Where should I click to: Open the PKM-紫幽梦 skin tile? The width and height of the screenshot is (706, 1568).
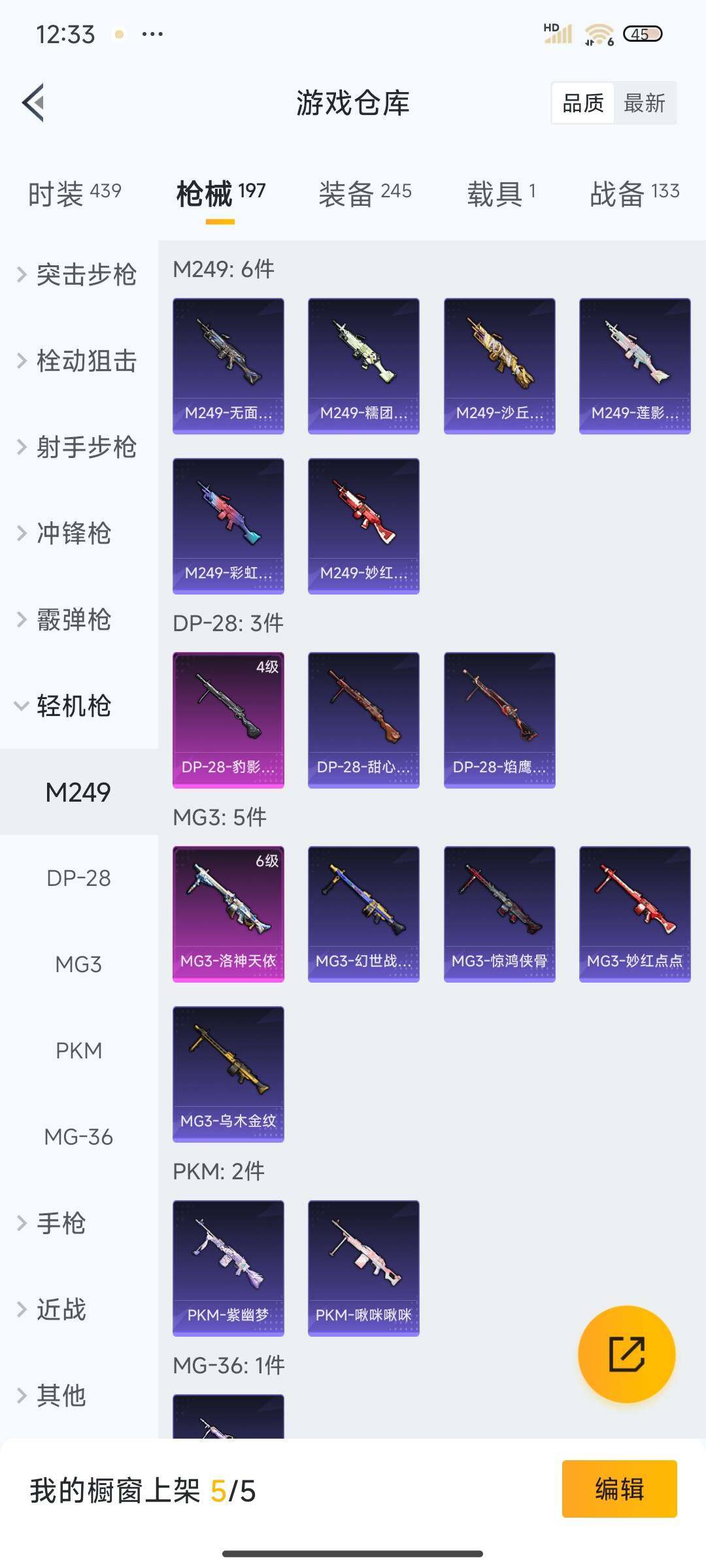tap(228, 1268)
